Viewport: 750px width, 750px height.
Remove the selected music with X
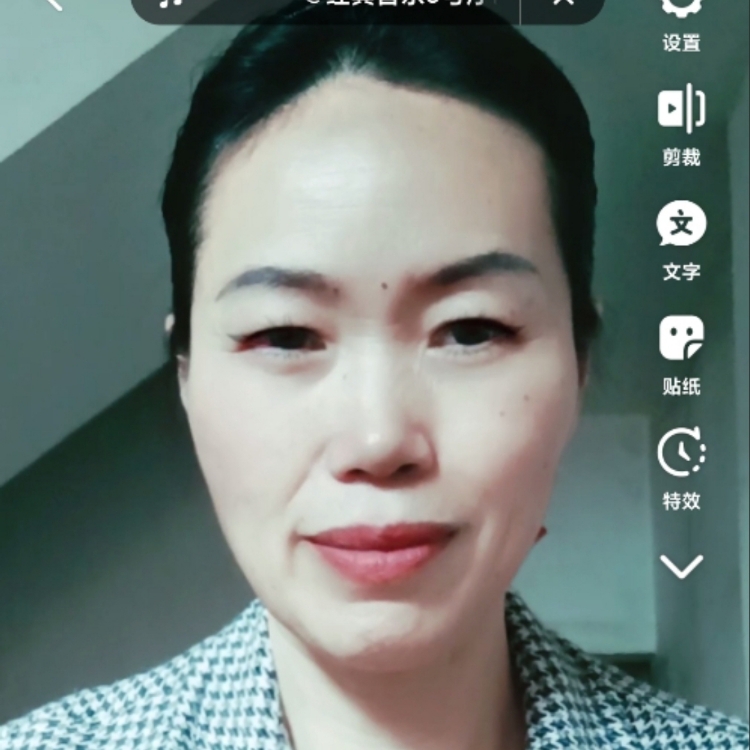coord(563,4)
